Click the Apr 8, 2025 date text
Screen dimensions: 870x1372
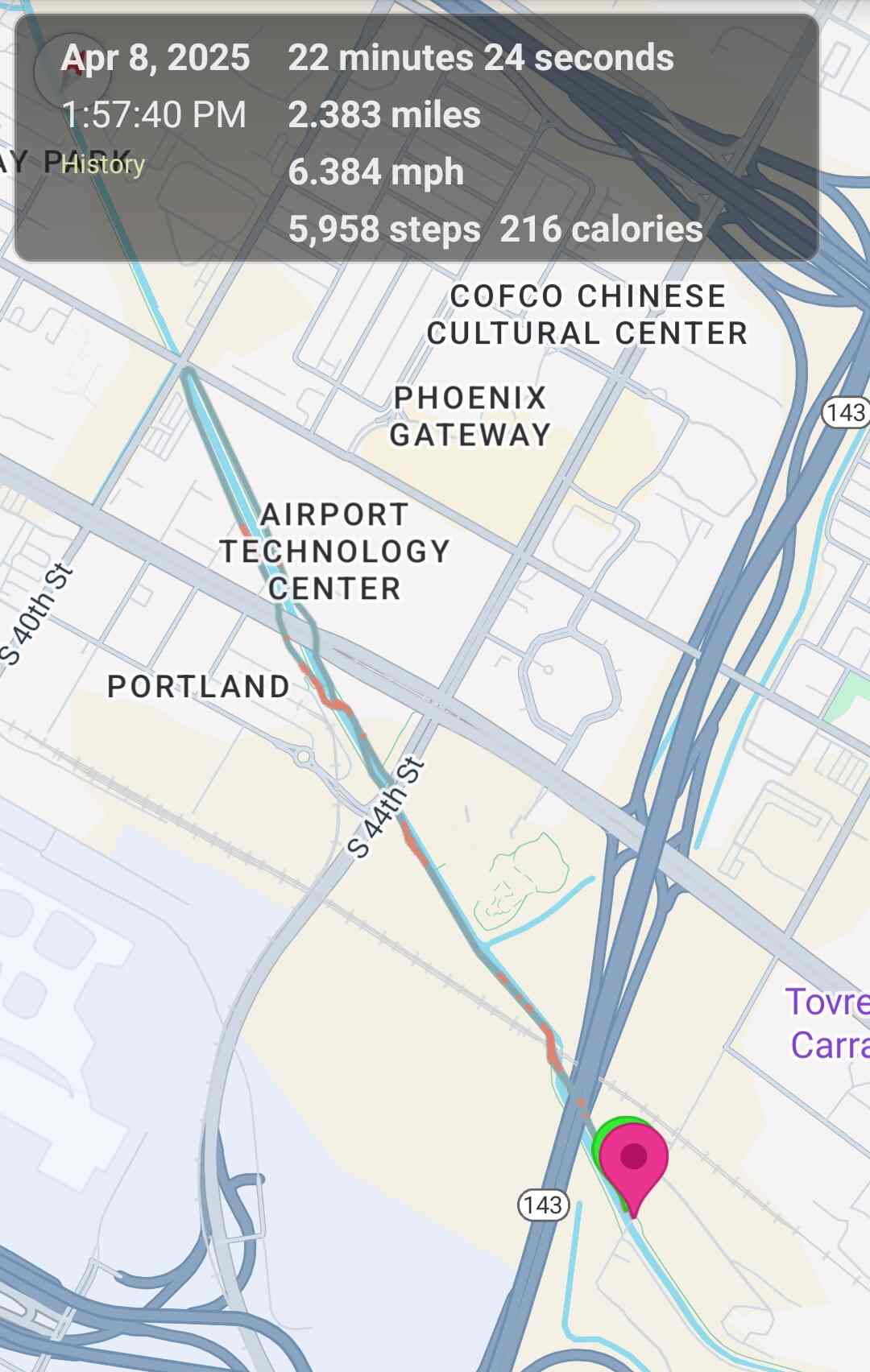(156, 57)
